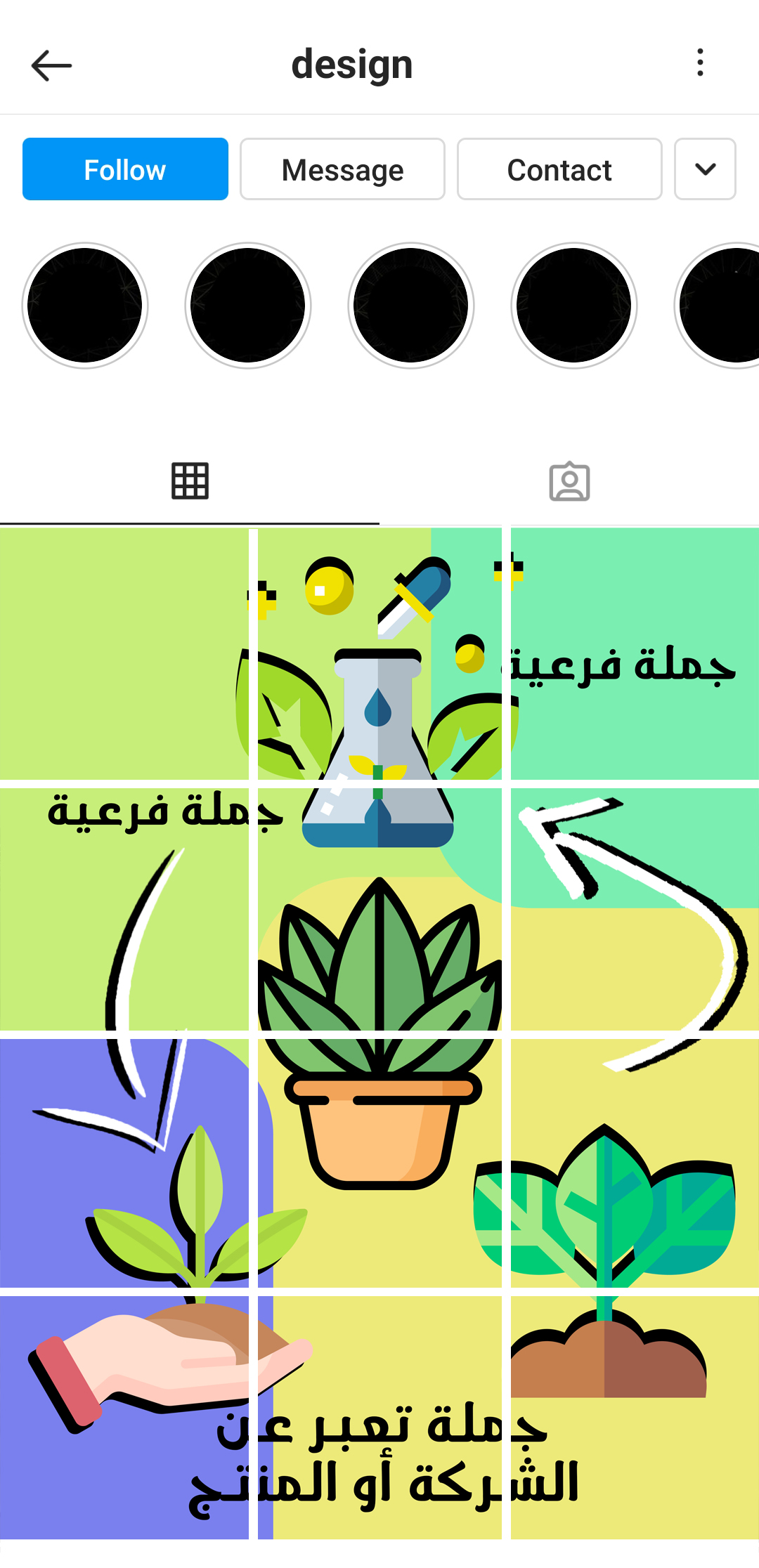The height and width of the screenshot is (1568, 759).
Task: Open the three-dot overflow menu
Action: pos(699,63)
